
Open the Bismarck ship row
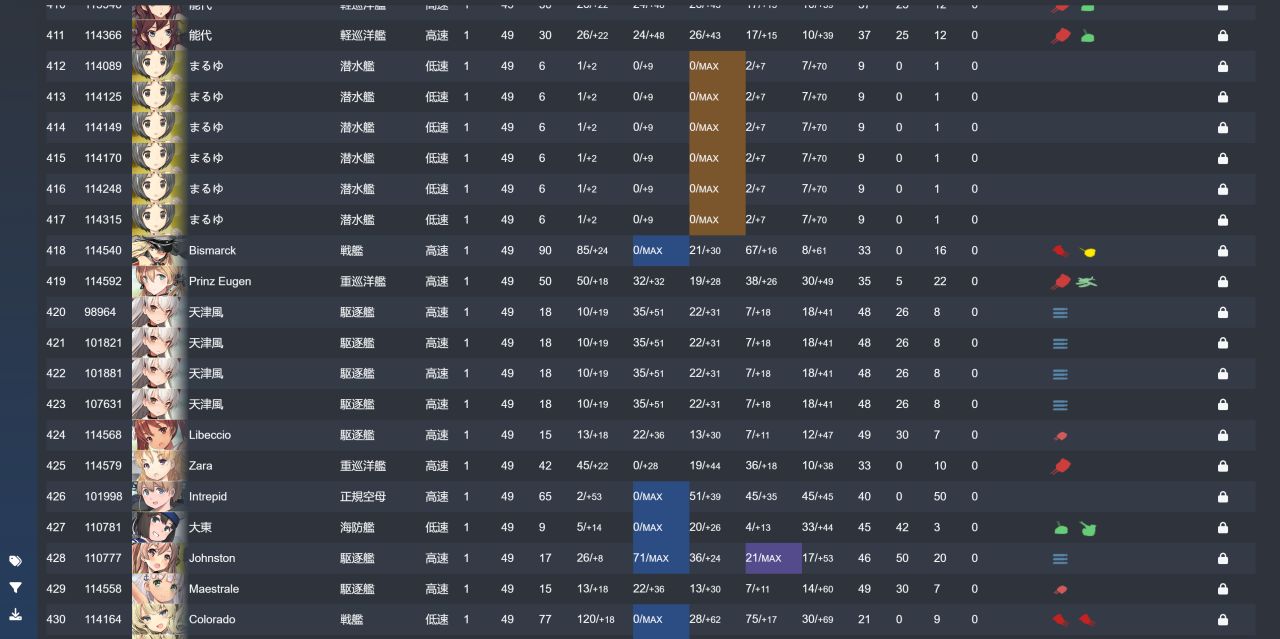tap(212, 251)
